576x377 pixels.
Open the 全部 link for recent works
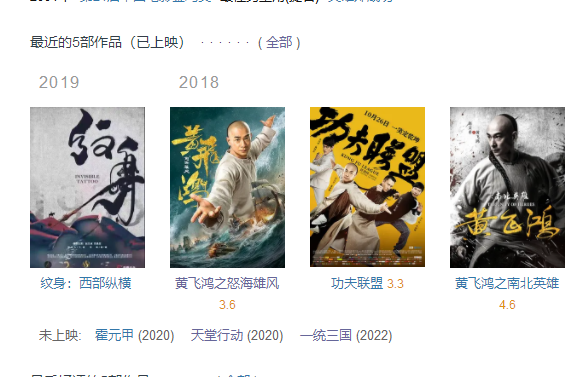click(x=279, y=43)
